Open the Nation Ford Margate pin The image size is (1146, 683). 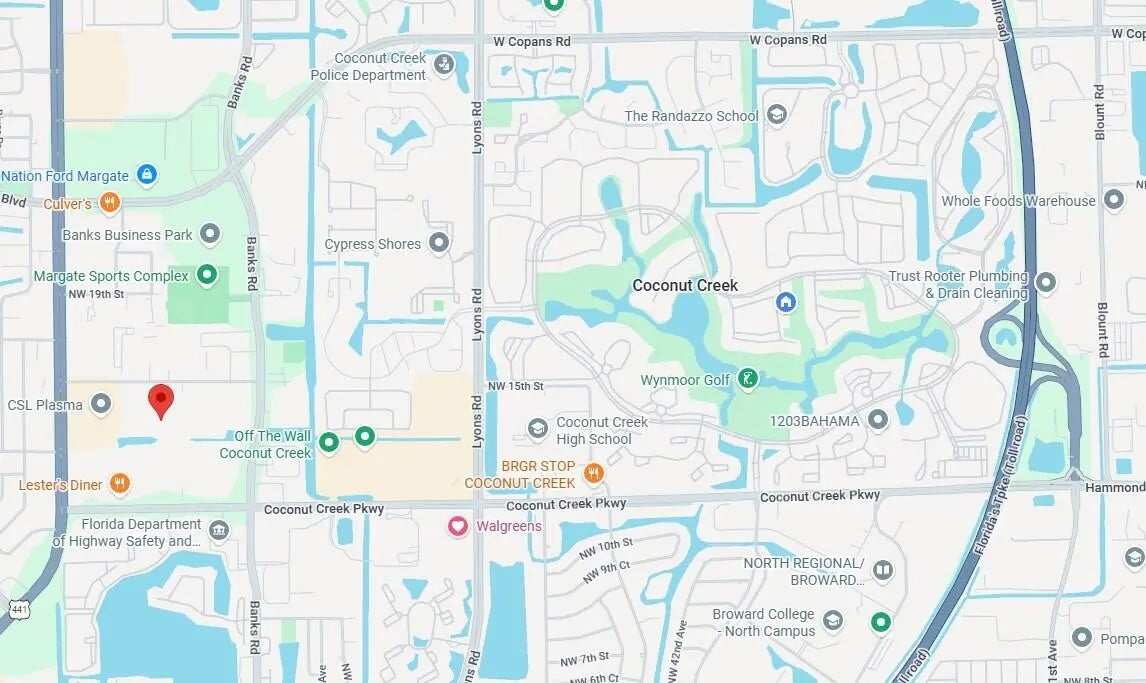(147, 176)
